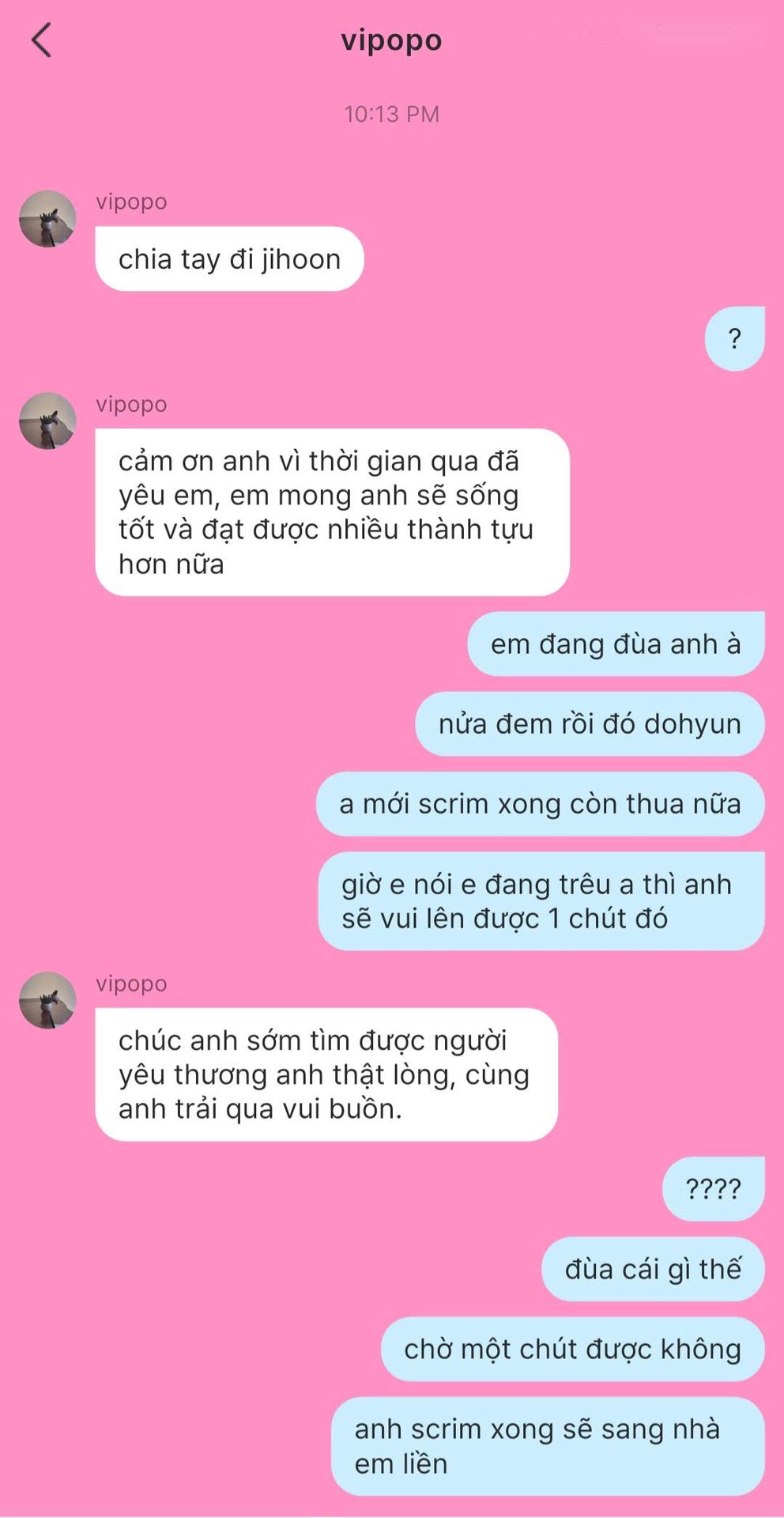Open vipopo's avatar beside 'chia tay đi jihoon'

[47, 219]
